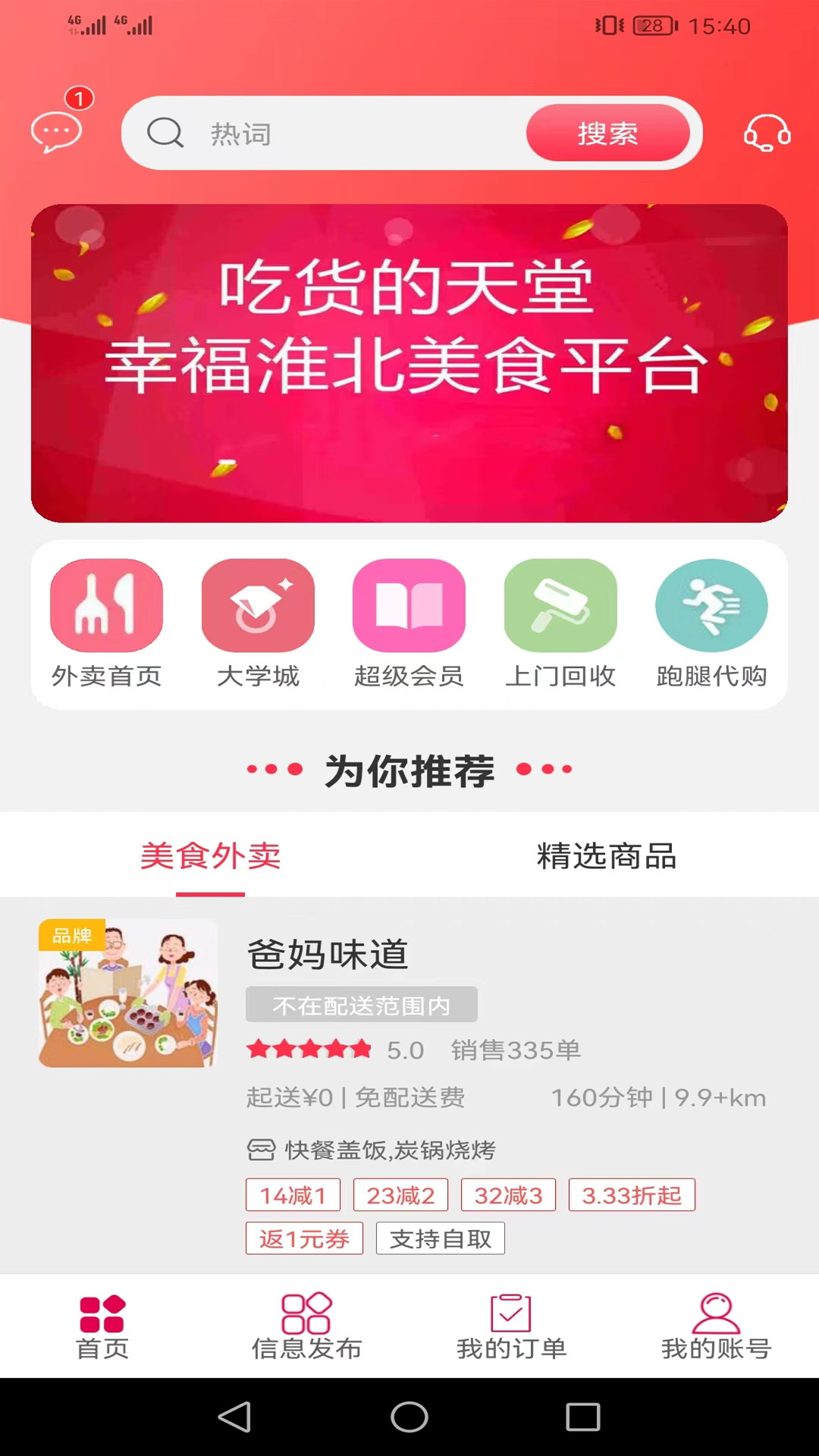Open the 爸妈味道 restaurant page
Screen dimensions: 819x1456
328,955
